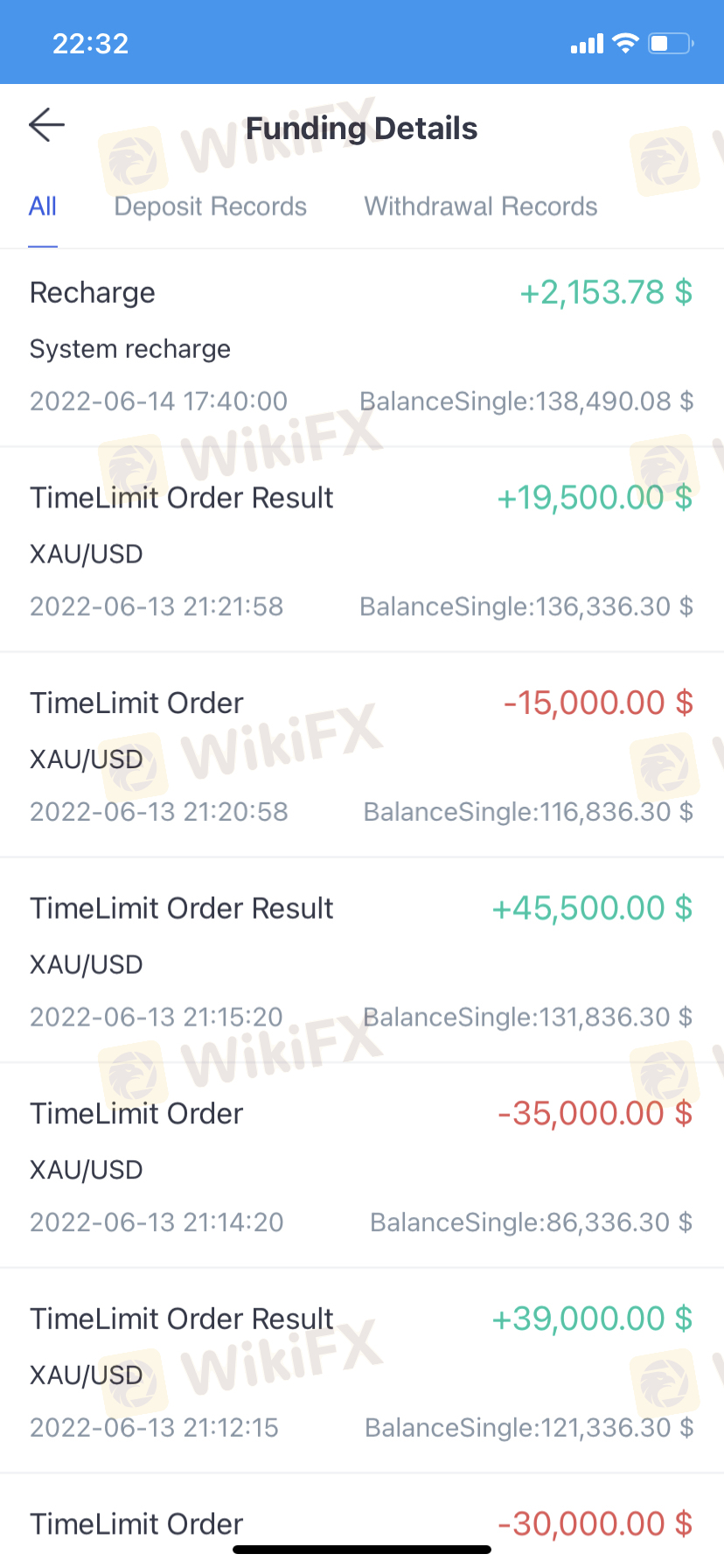The width and height of the screenshot is (724, 1568).
Task: Go back from Funding Details
Action: point(47,125)
